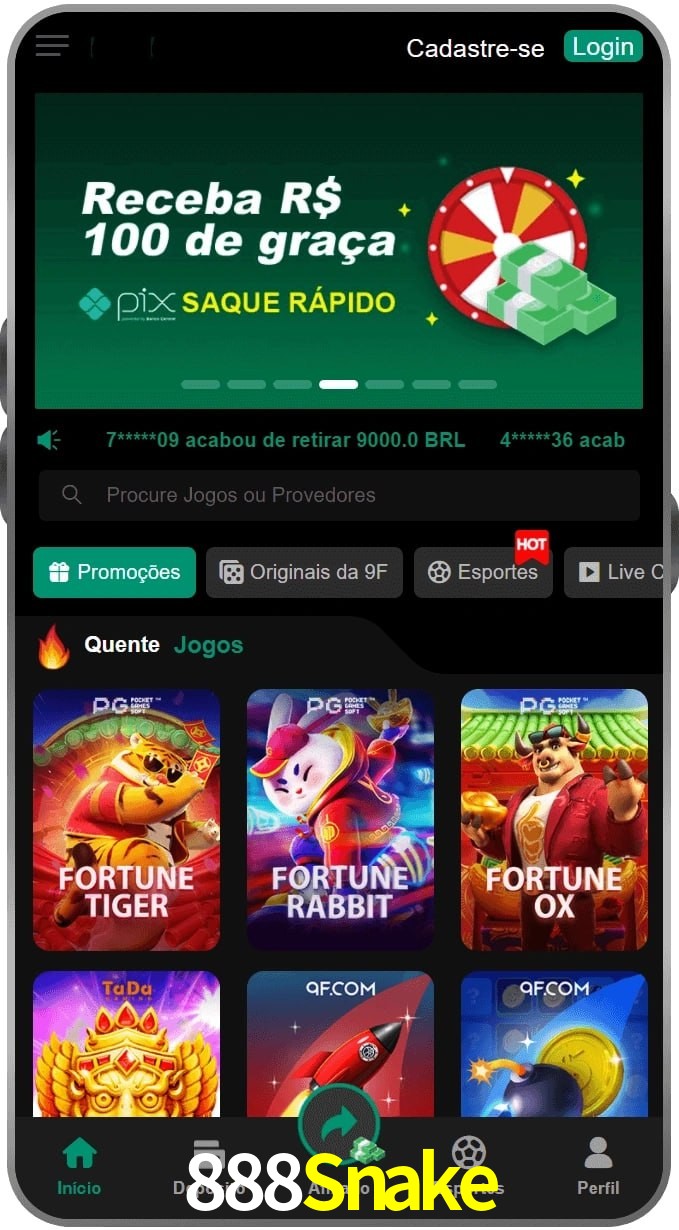
Task: Open the hamburger drawer menu
Action: pyautogui.click(x=52, y=45)
